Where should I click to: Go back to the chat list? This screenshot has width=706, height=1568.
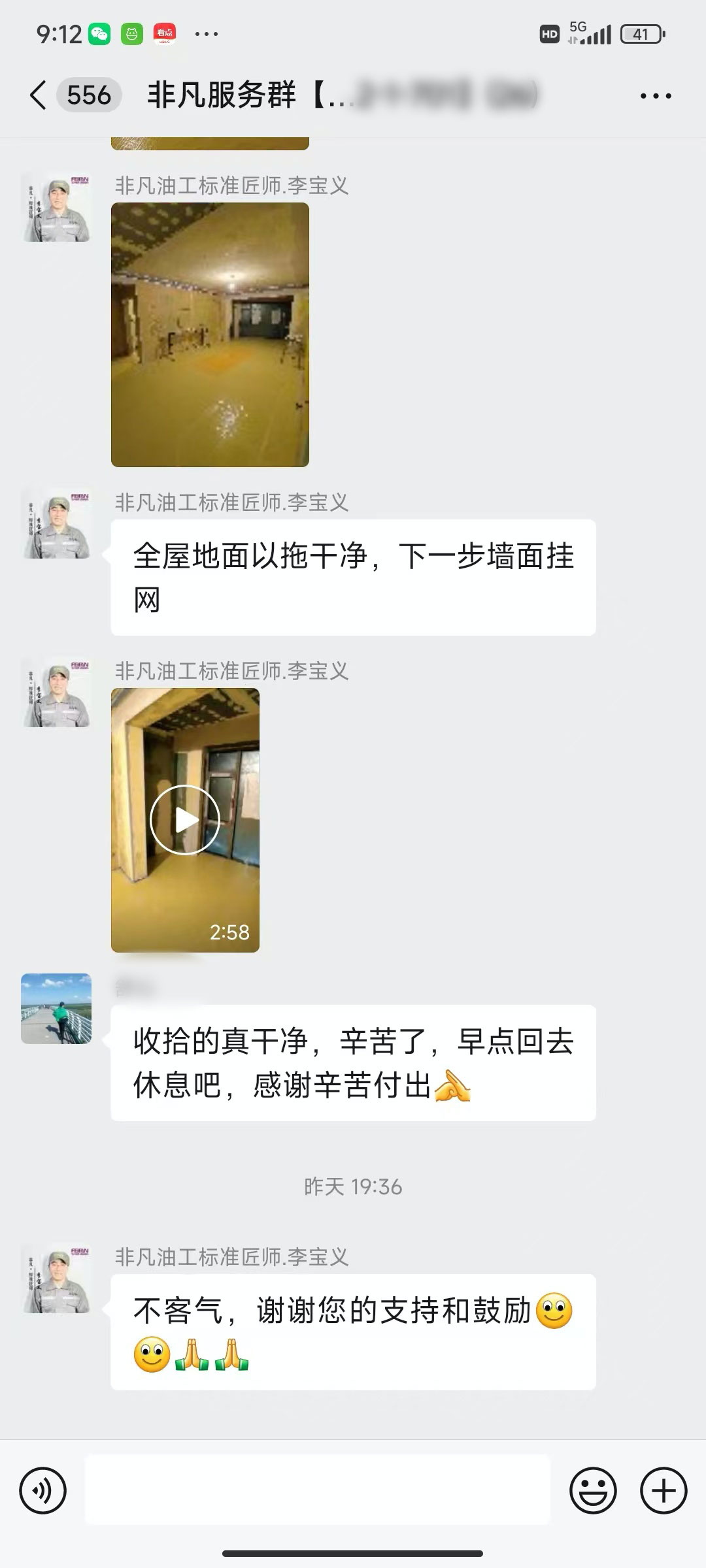pos(38,95)
